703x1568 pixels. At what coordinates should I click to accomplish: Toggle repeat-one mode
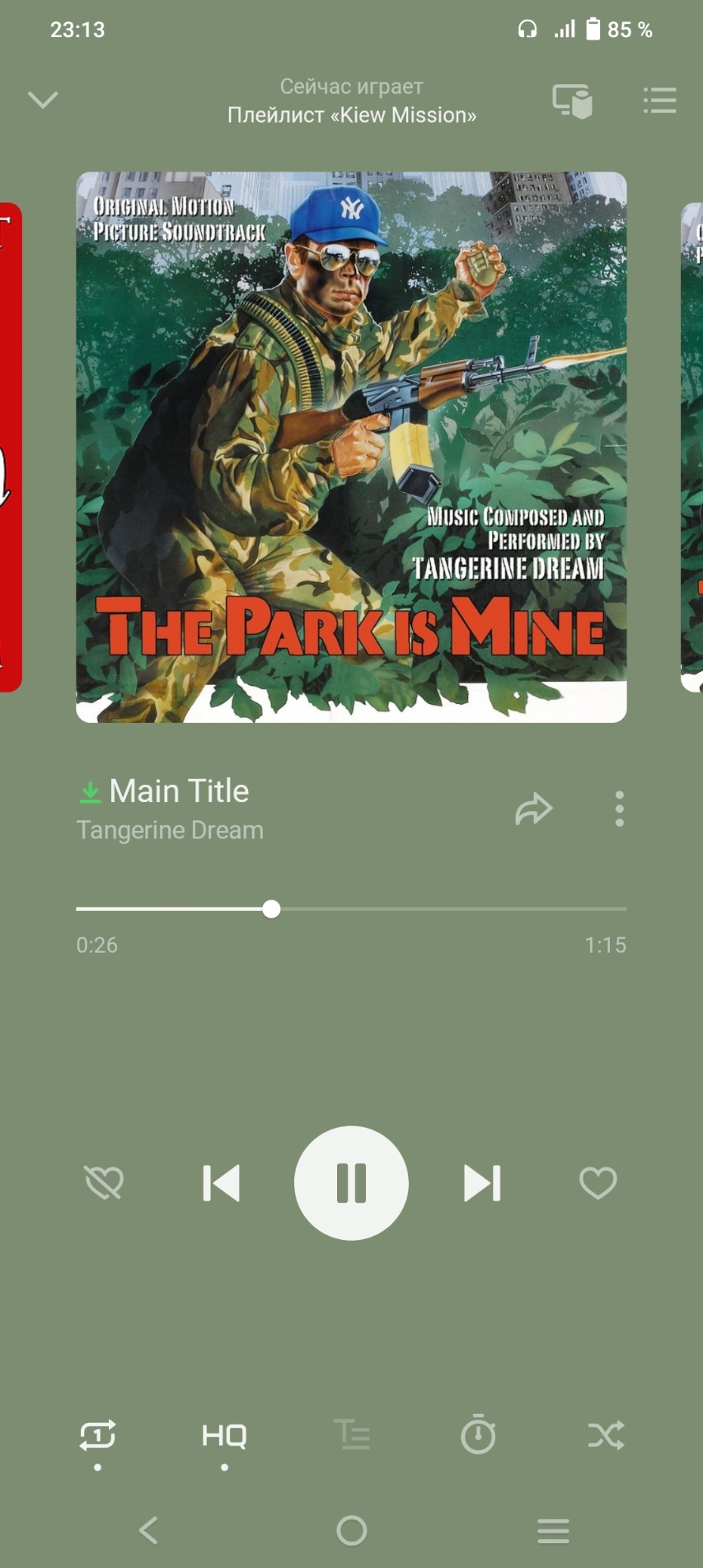click(x=97, y=1435)
